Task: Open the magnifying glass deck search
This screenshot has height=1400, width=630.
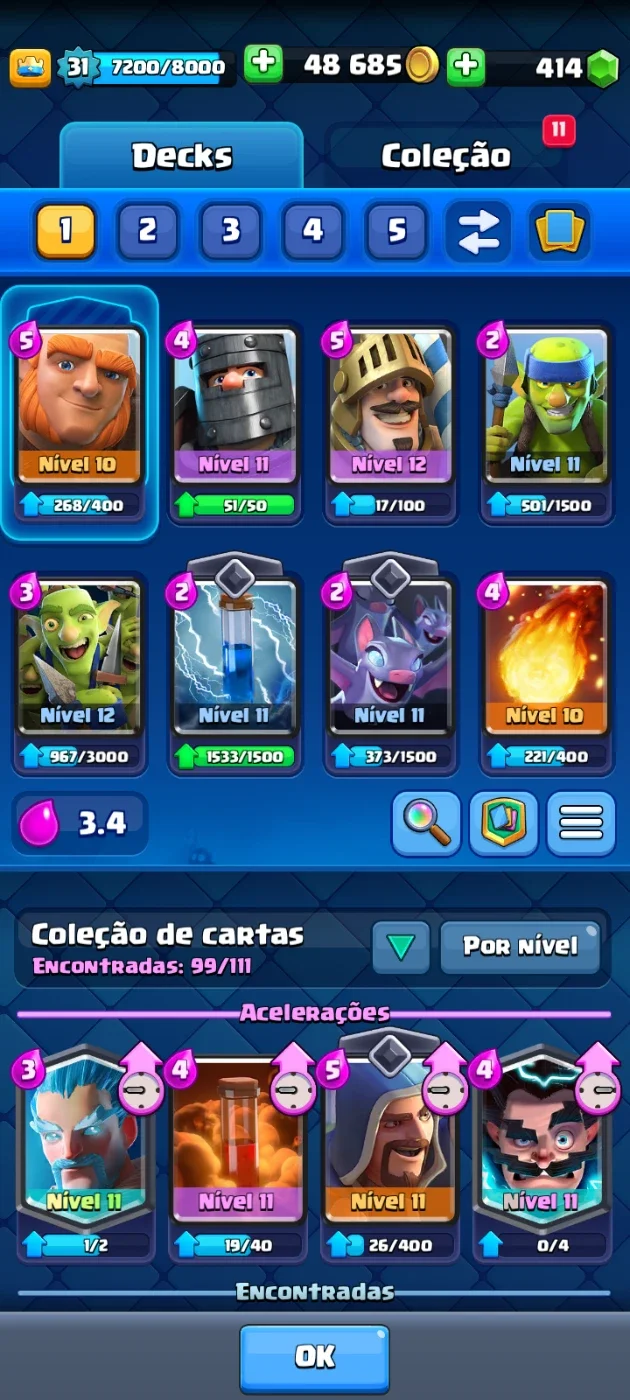Action: tap(426, 824)
